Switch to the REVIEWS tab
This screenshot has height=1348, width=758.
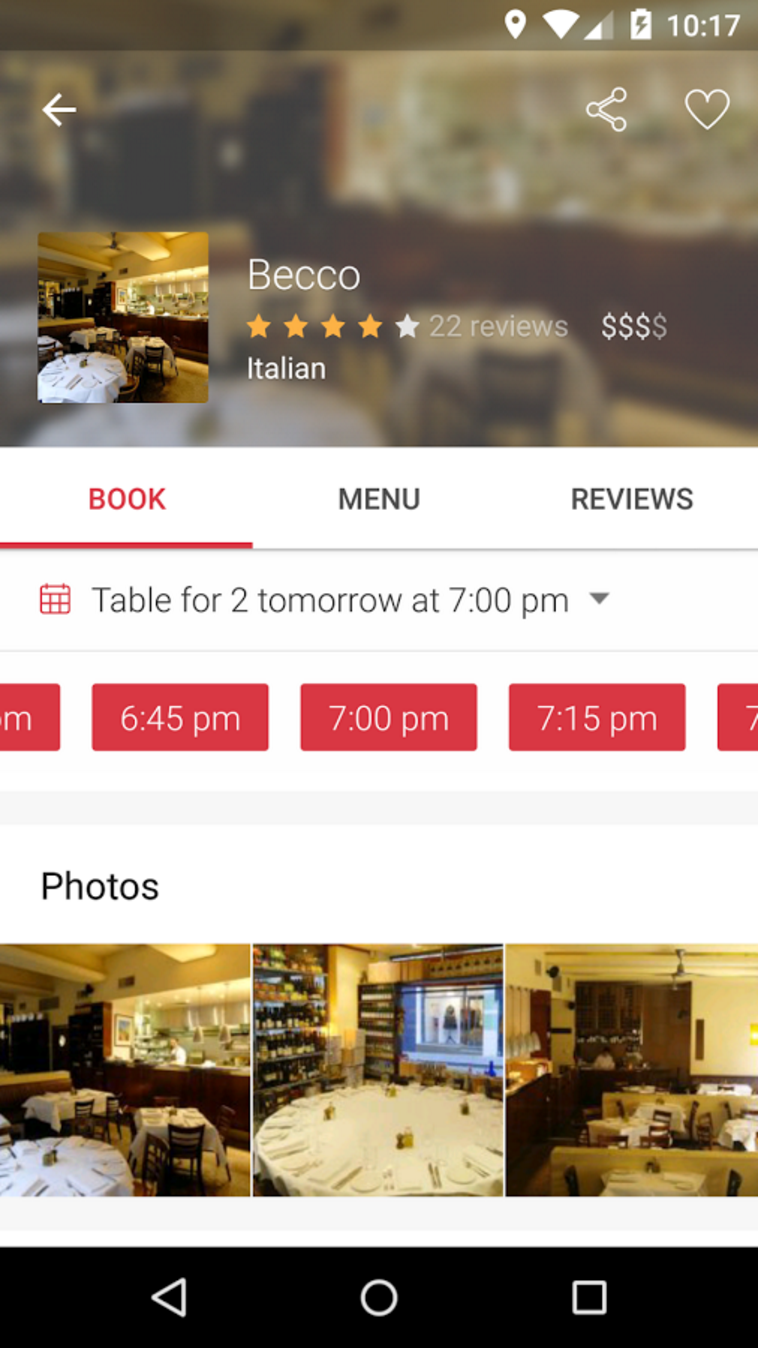[632, 499]
